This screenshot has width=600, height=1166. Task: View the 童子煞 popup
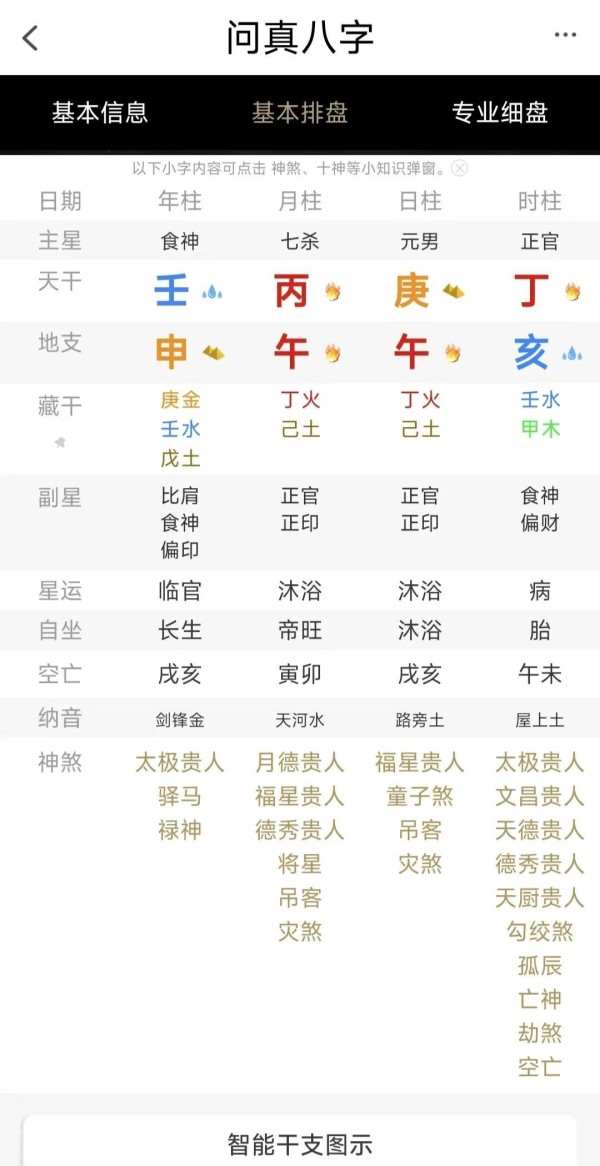coord(420,796)
